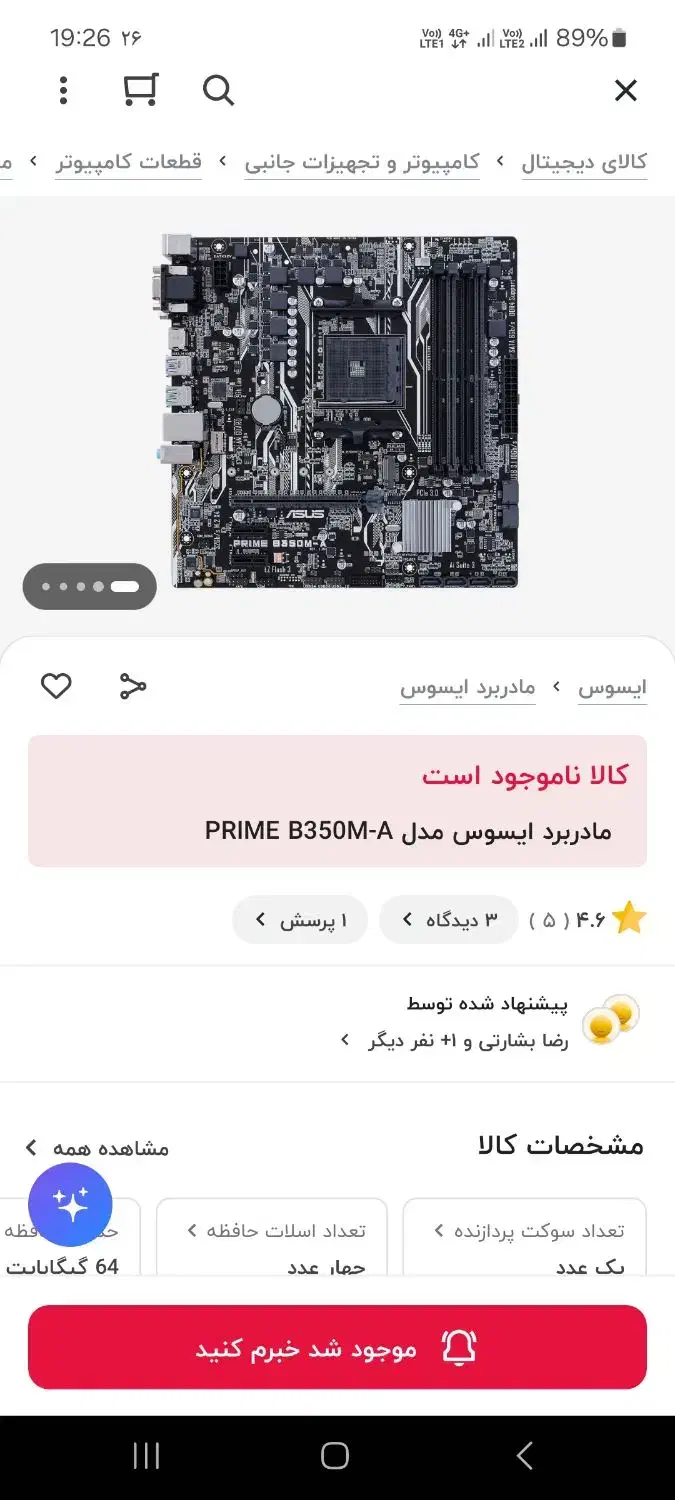
Task: Open the three-dot overflow menu
Action: pyautogui.click(x=63, y=91)
